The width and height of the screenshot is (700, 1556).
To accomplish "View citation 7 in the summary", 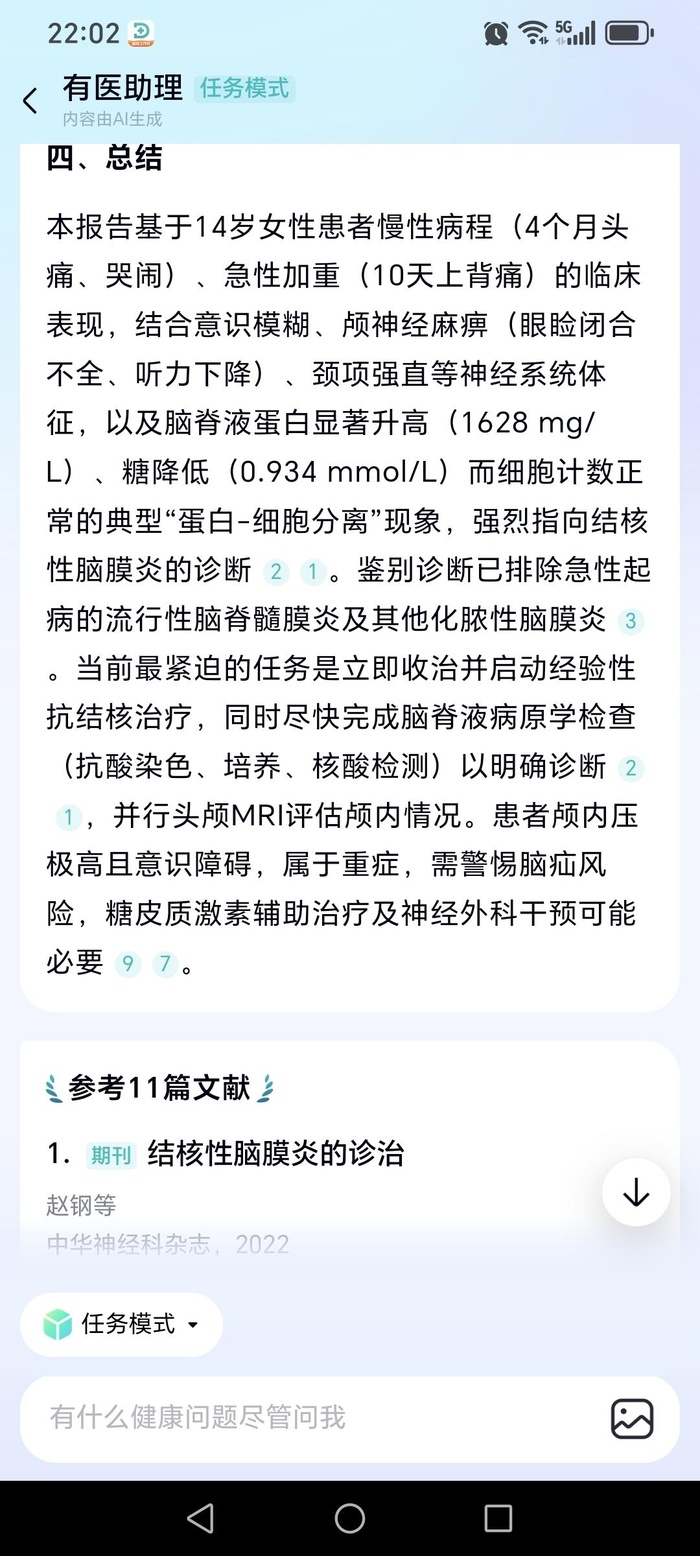I will point(165,964).
